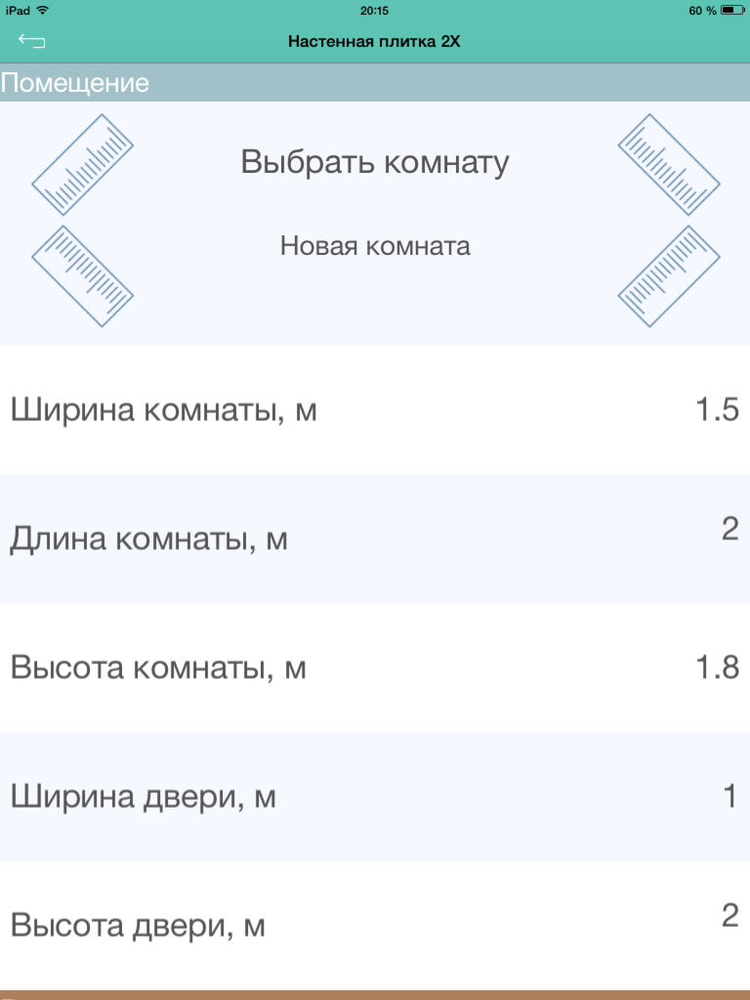Viewport: 750px width, 1000px height.
Task: Change the 'Высота комнаты, м' value
Action: (716, 666)
